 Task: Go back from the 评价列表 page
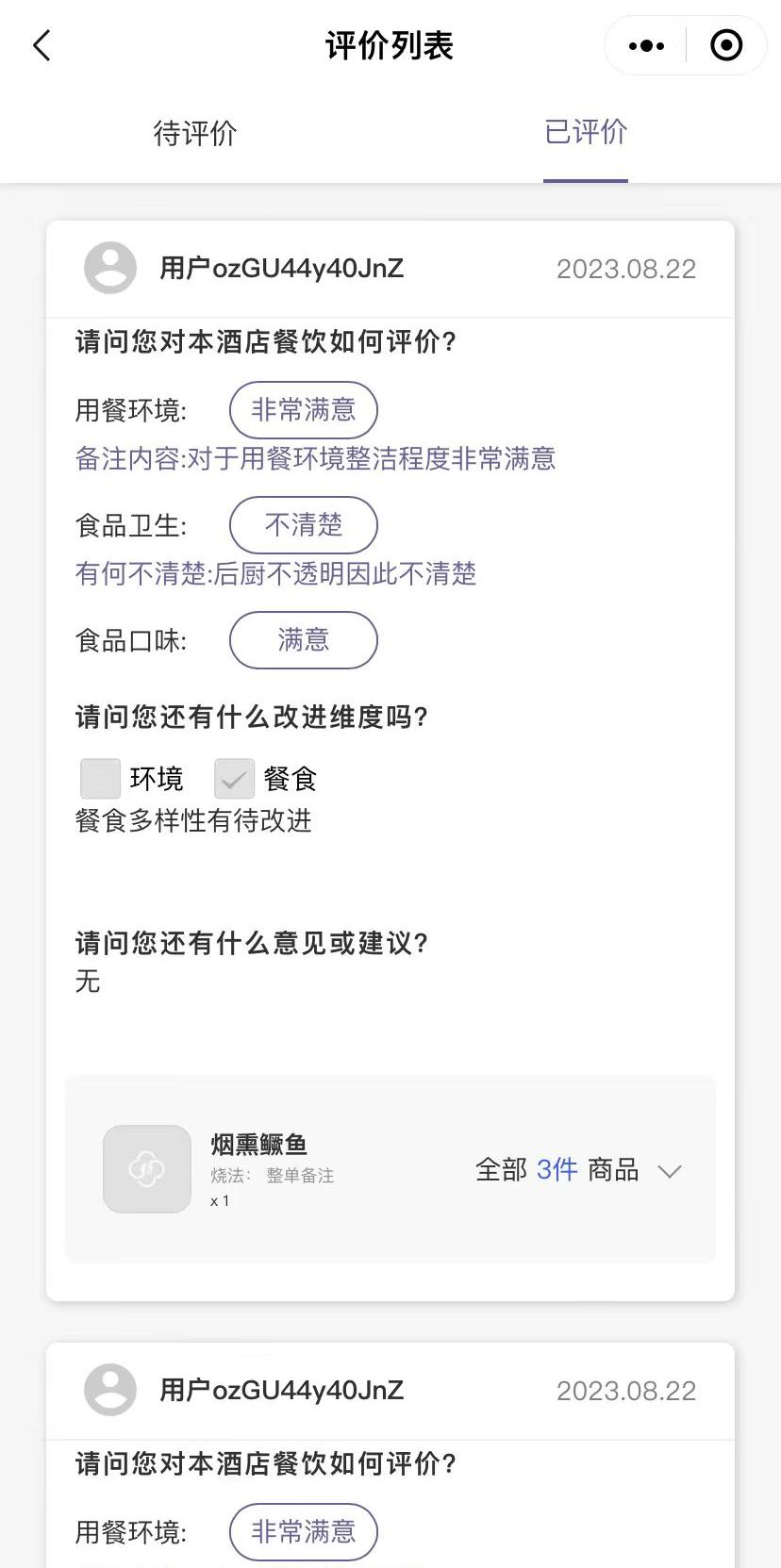coord(42,45)
